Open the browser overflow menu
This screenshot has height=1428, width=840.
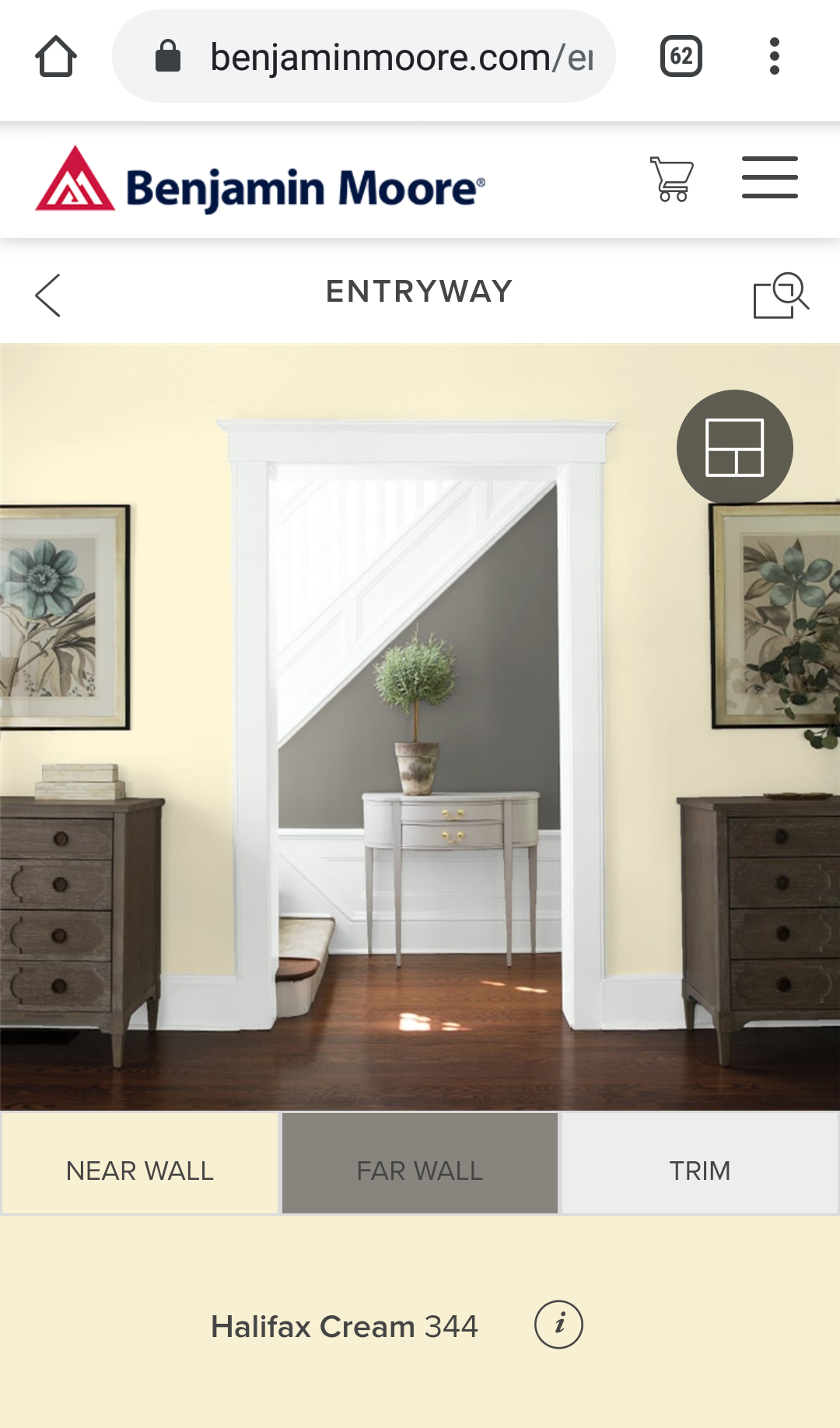774,56
